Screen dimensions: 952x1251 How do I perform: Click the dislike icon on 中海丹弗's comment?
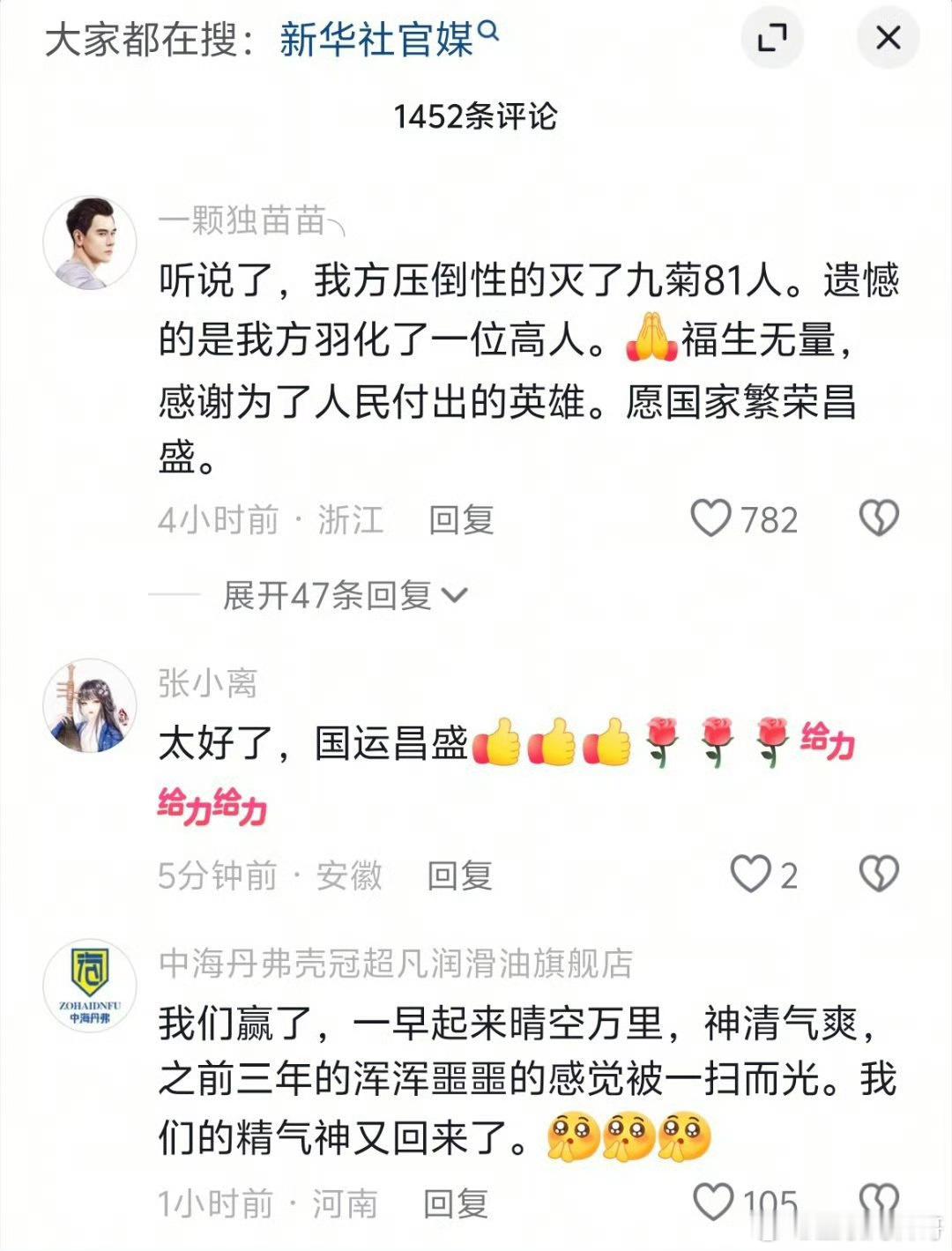pos(876,1199)
